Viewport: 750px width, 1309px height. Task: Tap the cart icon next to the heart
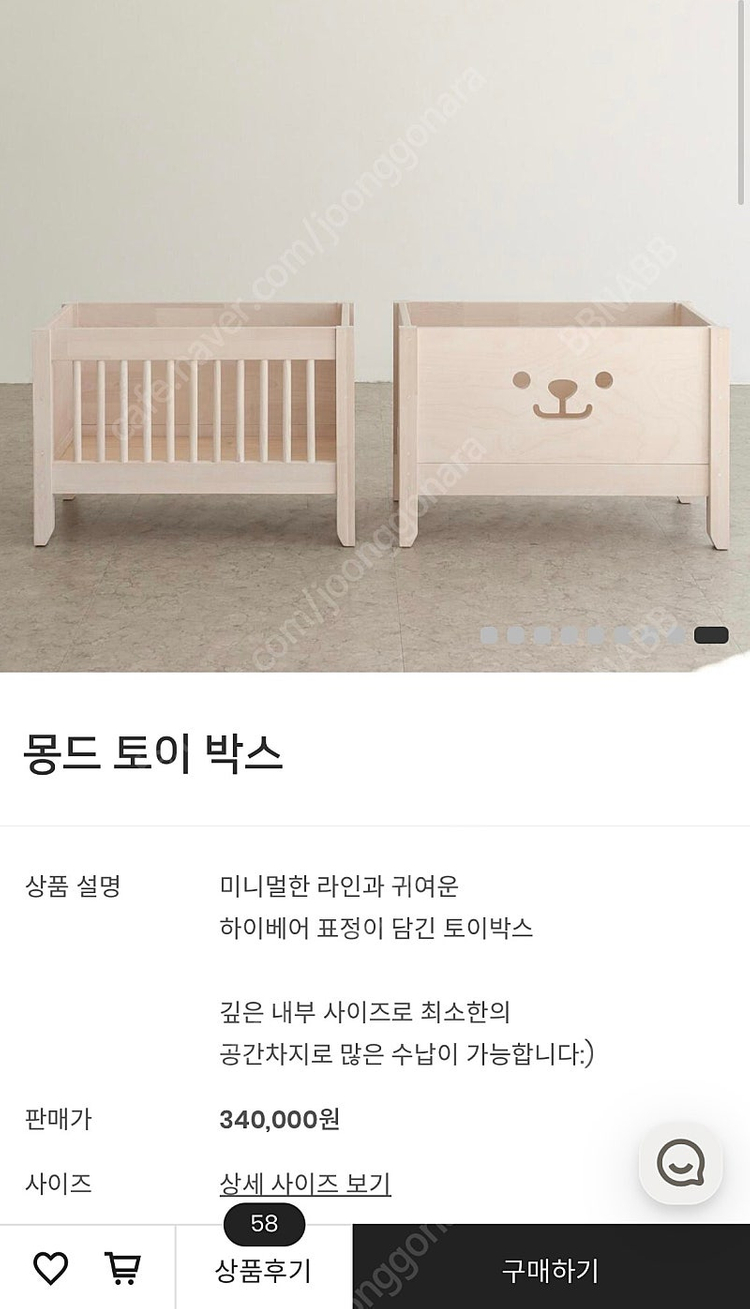point(122,1268)
